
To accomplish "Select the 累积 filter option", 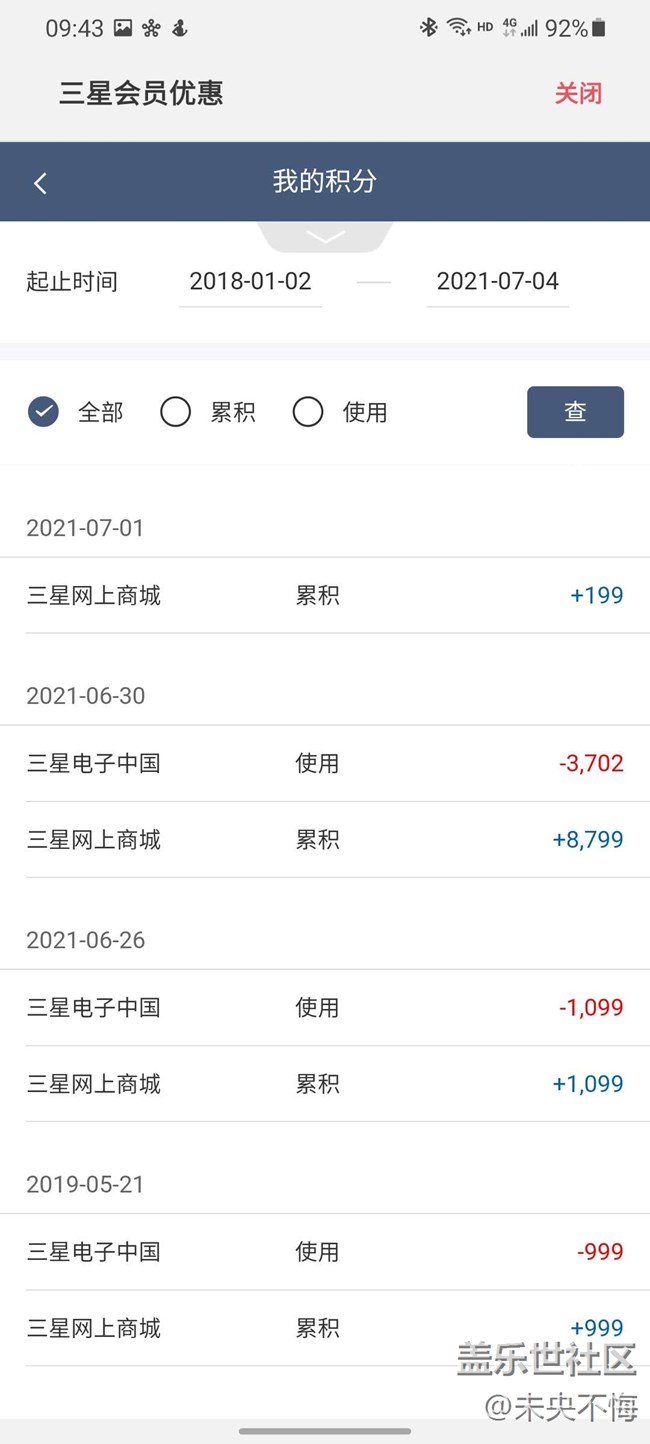I will click(x=176, y=412).
